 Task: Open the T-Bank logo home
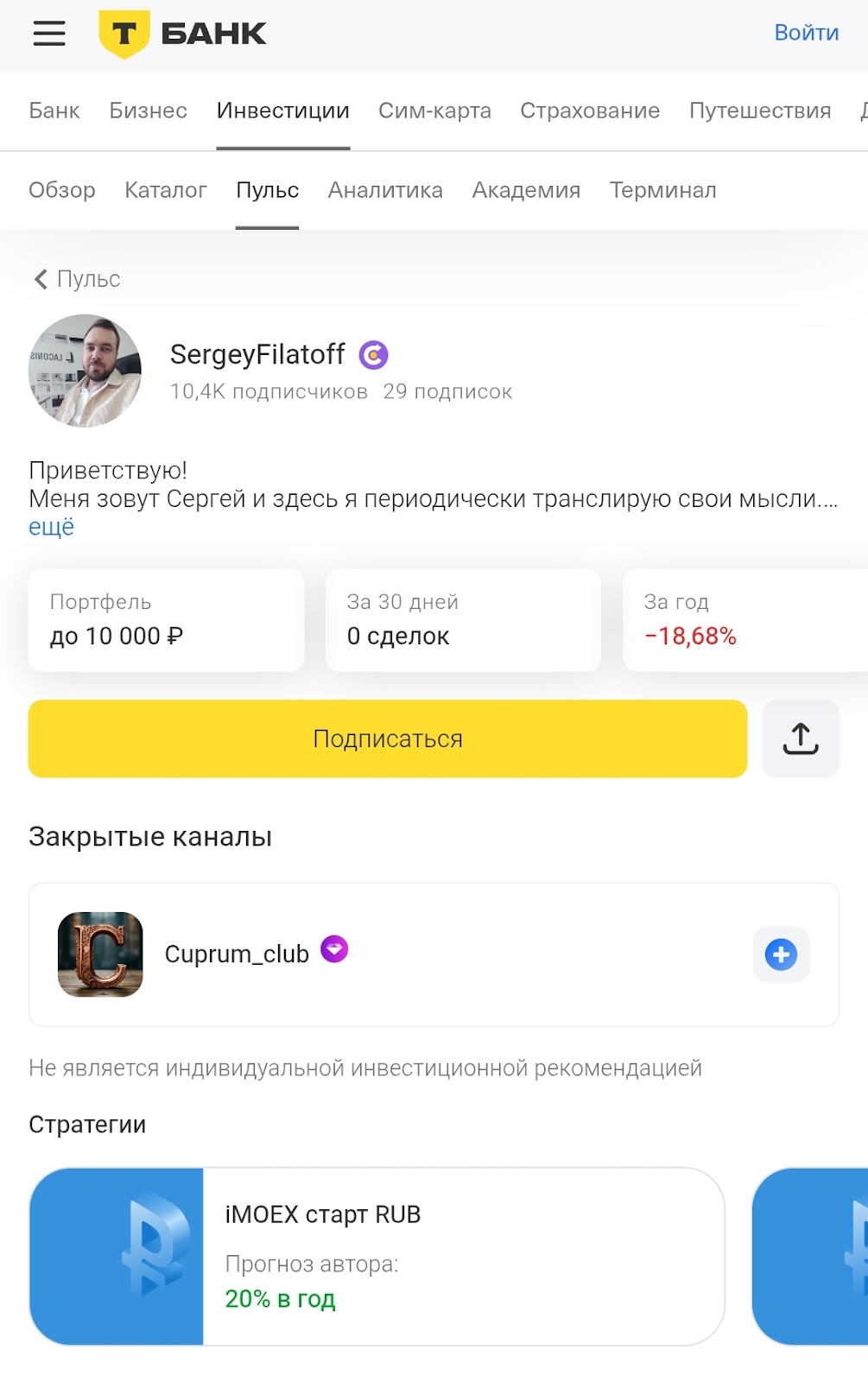point(183,34)
